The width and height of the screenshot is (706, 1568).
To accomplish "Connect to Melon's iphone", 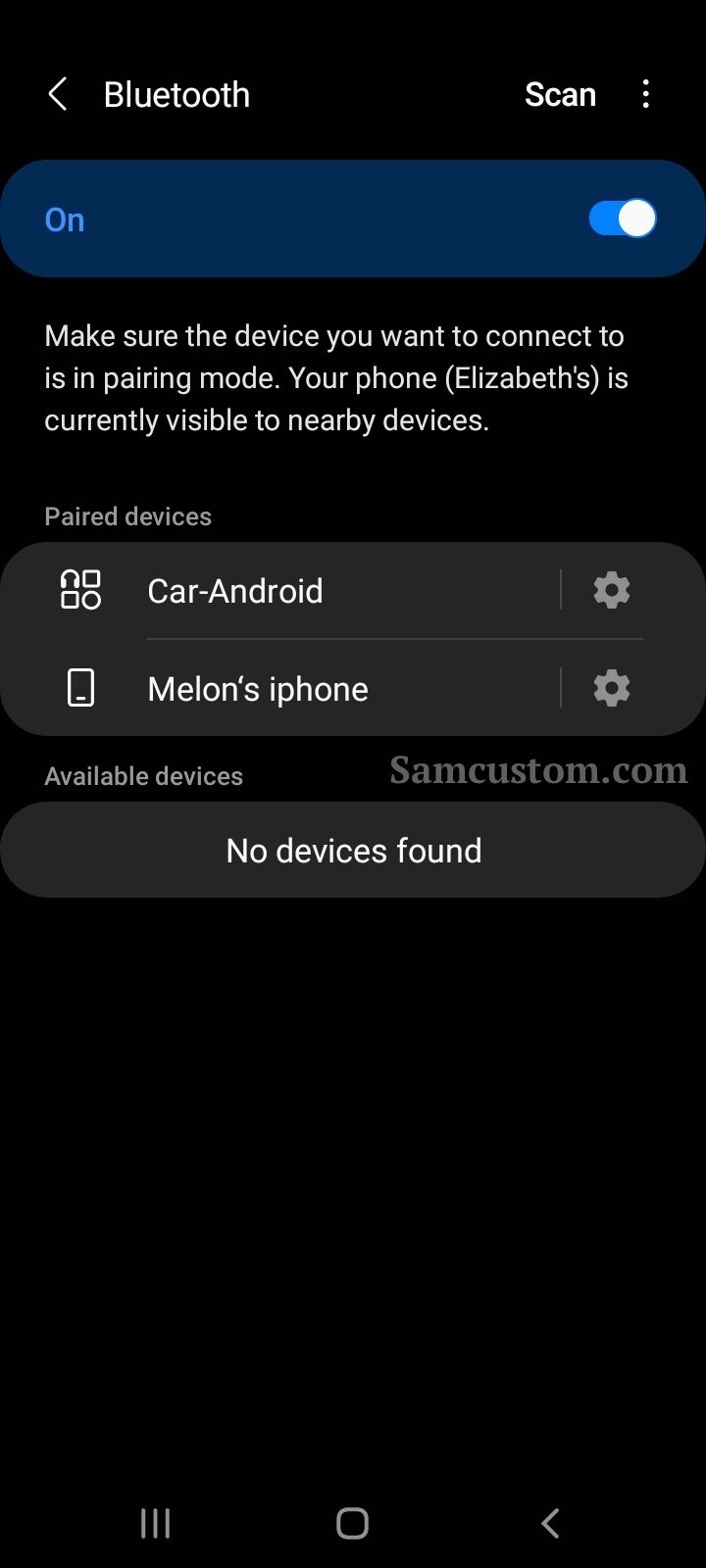I will 279,688.
